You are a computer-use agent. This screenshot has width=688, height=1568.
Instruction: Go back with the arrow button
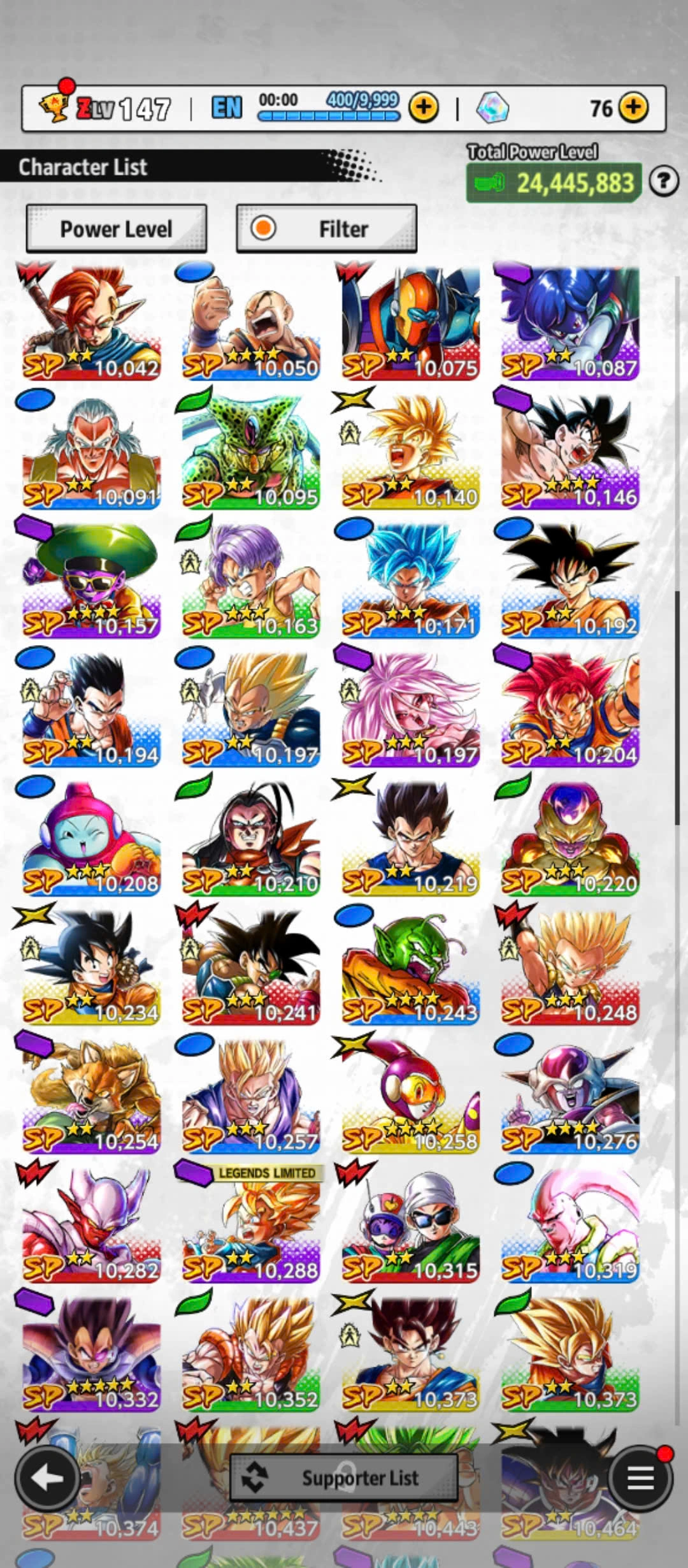(x=47, y=1477)
